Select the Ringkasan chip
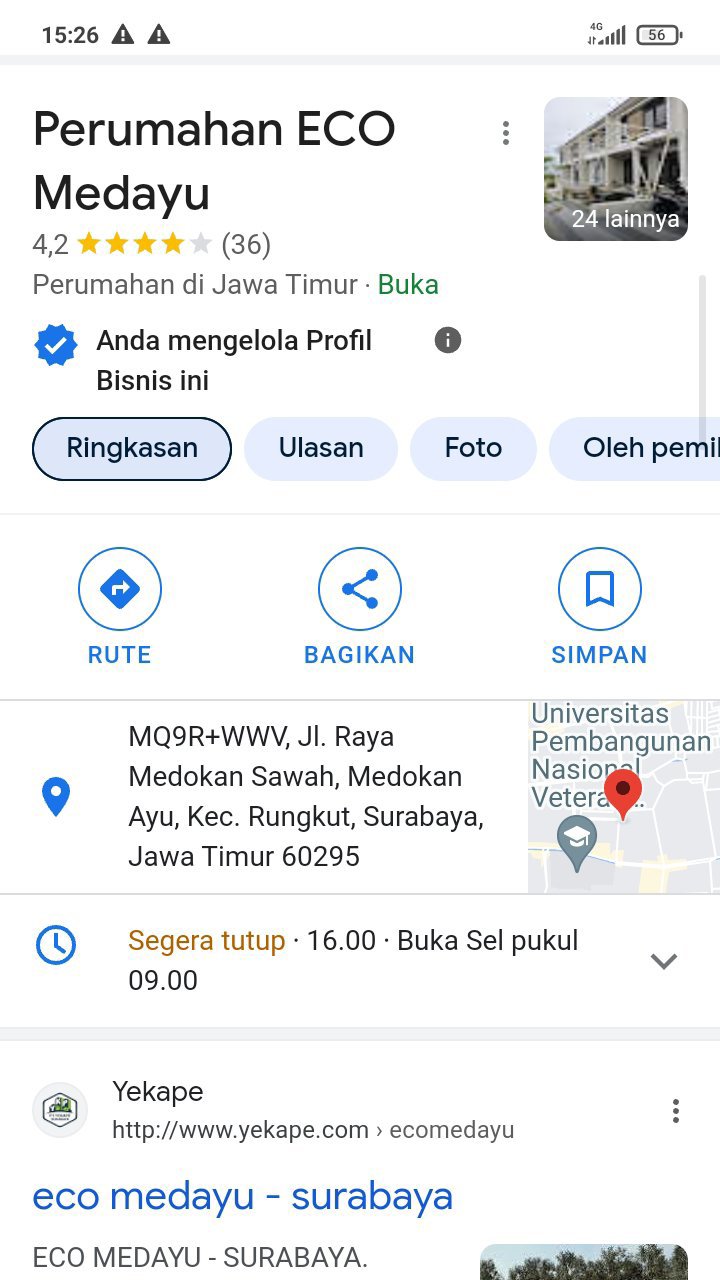 tap(132, 448)
